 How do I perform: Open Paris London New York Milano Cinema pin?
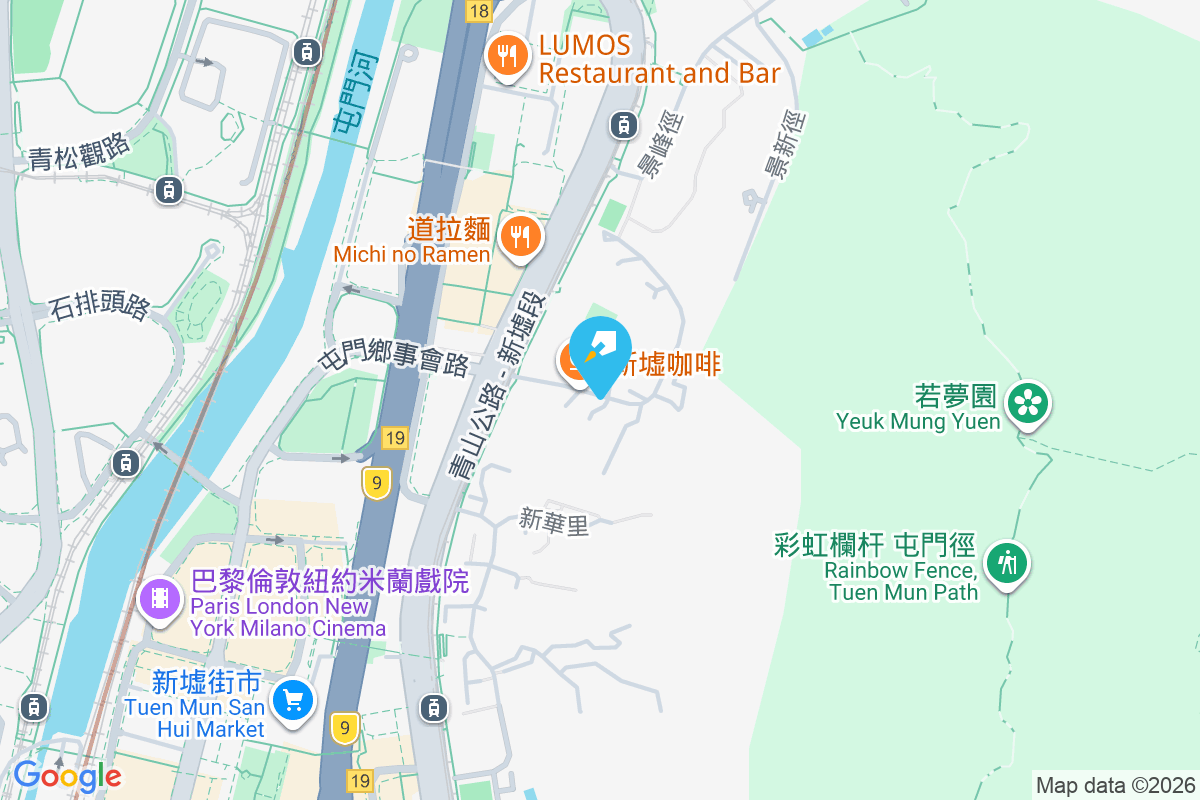point(160,601)
